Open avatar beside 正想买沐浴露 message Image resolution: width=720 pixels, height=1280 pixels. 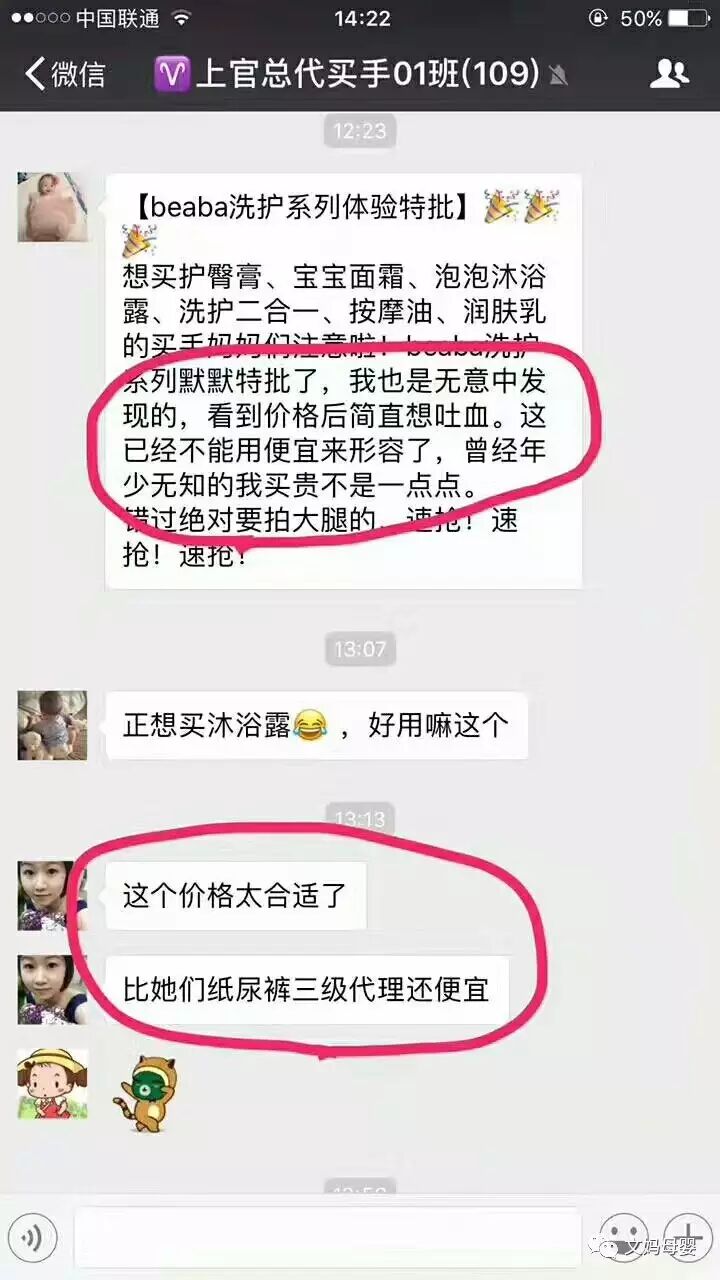(x=52, y=725)
